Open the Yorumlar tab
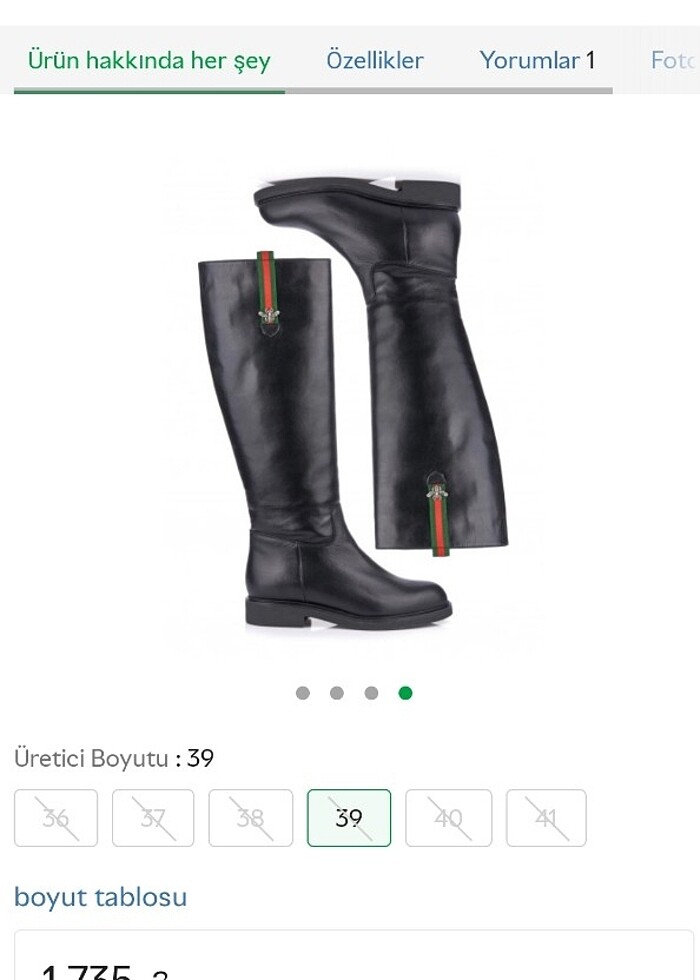The image size is (700, 980). [x=536, y=60]
